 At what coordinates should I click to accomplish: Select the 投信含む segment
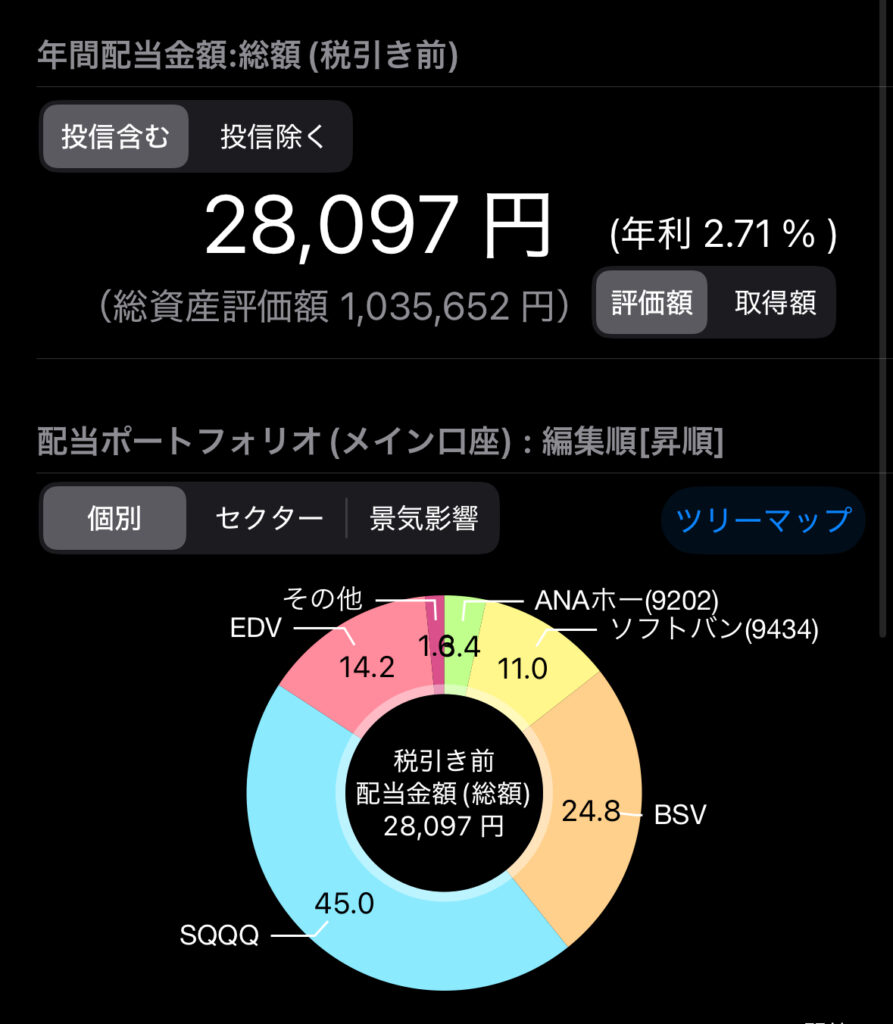pyautogui.click(x=115, y=136)
